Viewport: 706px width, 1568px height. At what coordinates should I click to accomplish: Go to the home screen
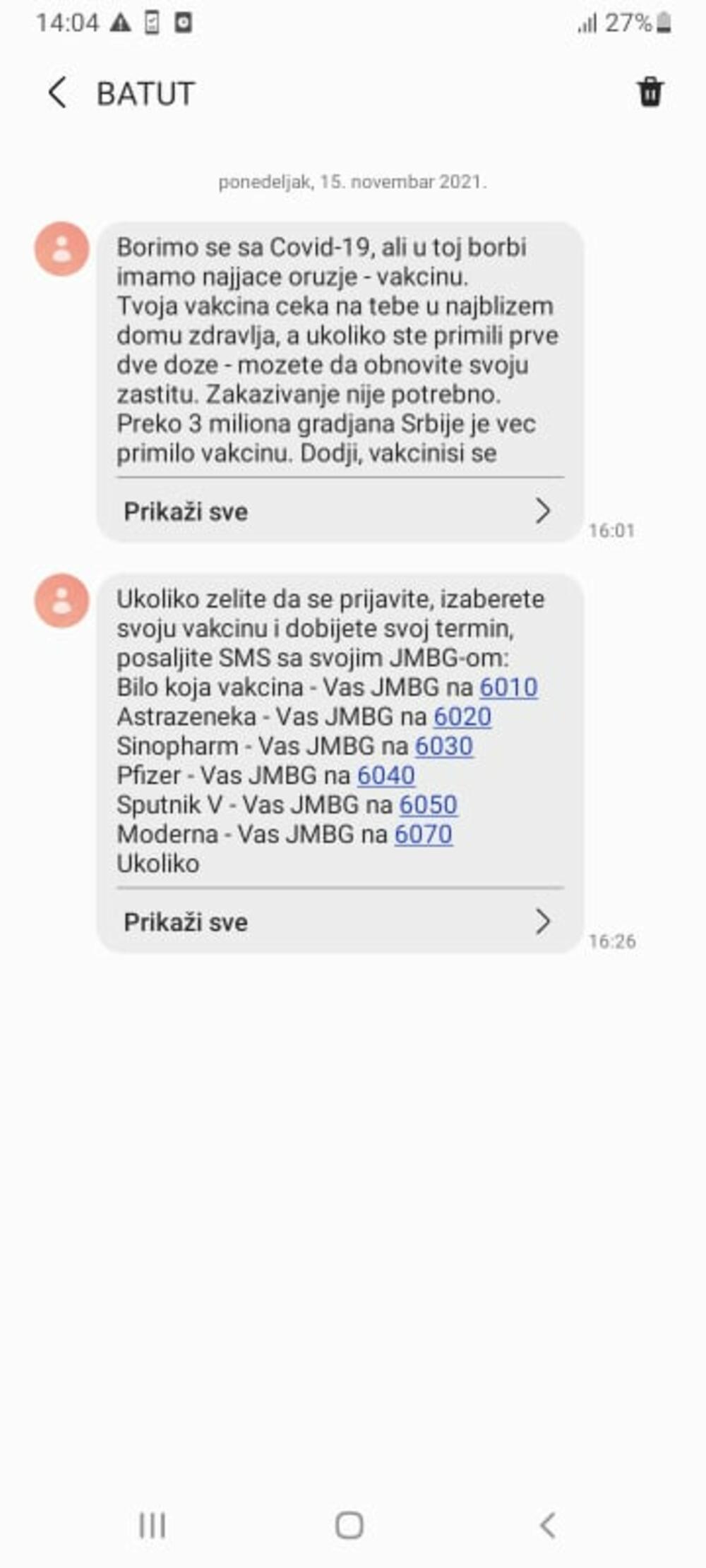[349, 1525]
